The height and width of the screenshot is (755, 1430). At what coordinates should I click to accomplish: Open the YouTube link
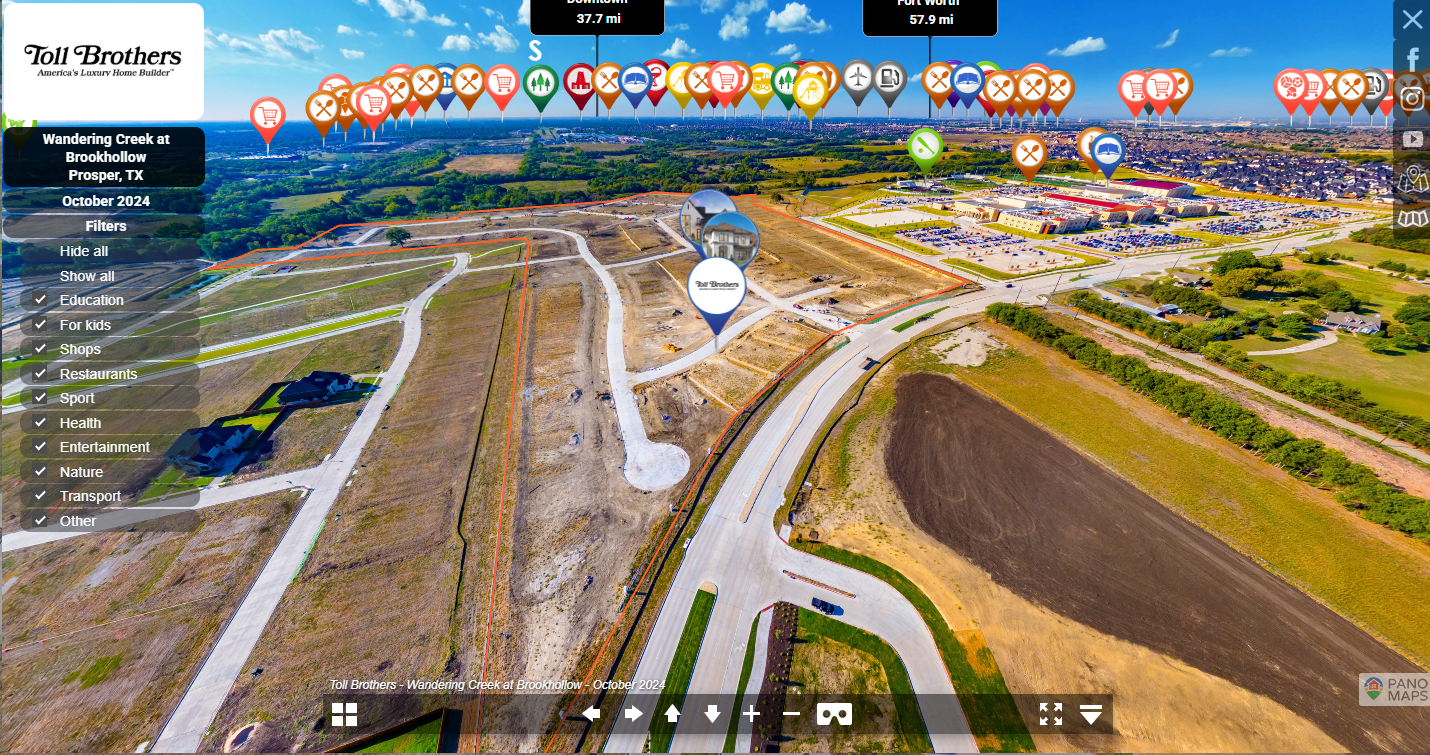[1412, 139]
